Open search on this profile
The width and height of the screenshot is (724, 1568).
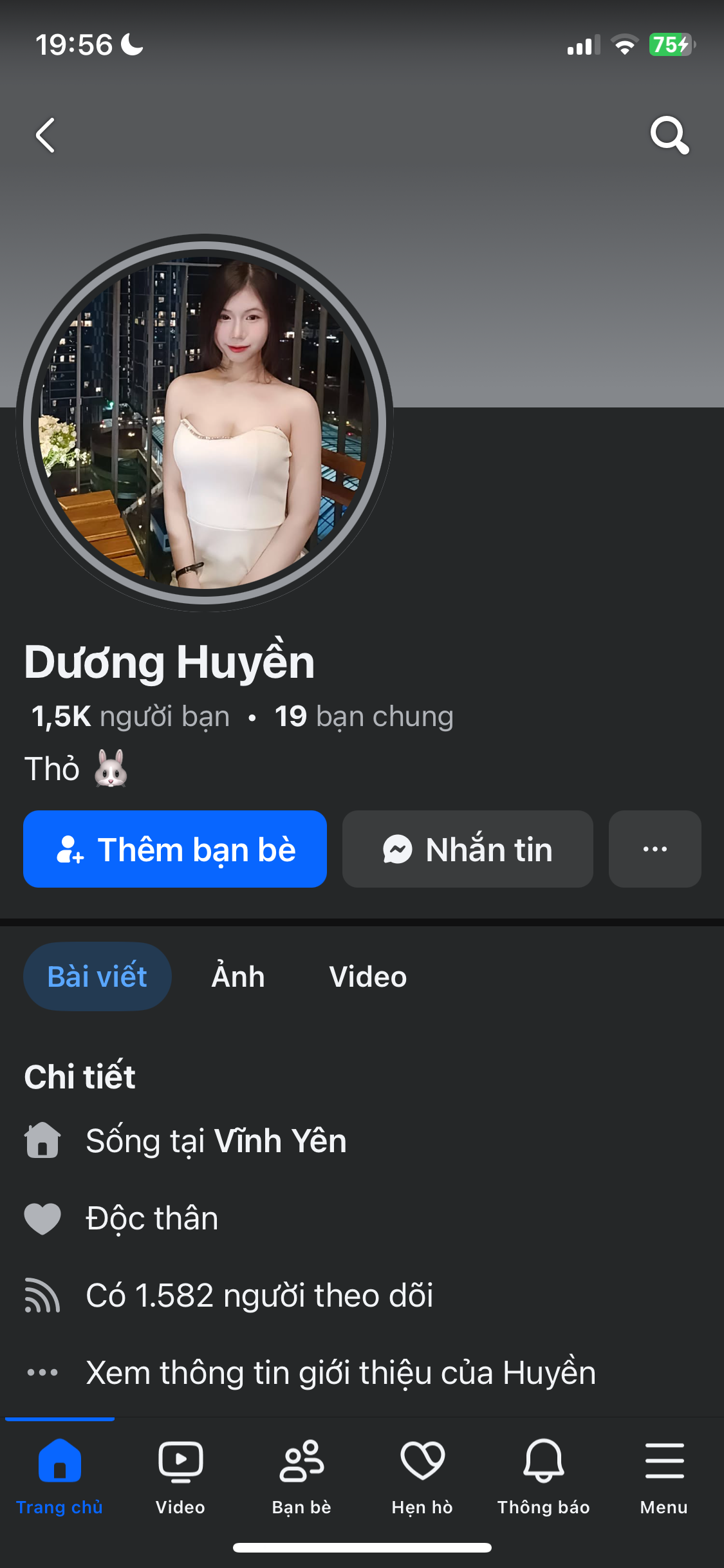(x=669, y=135)
